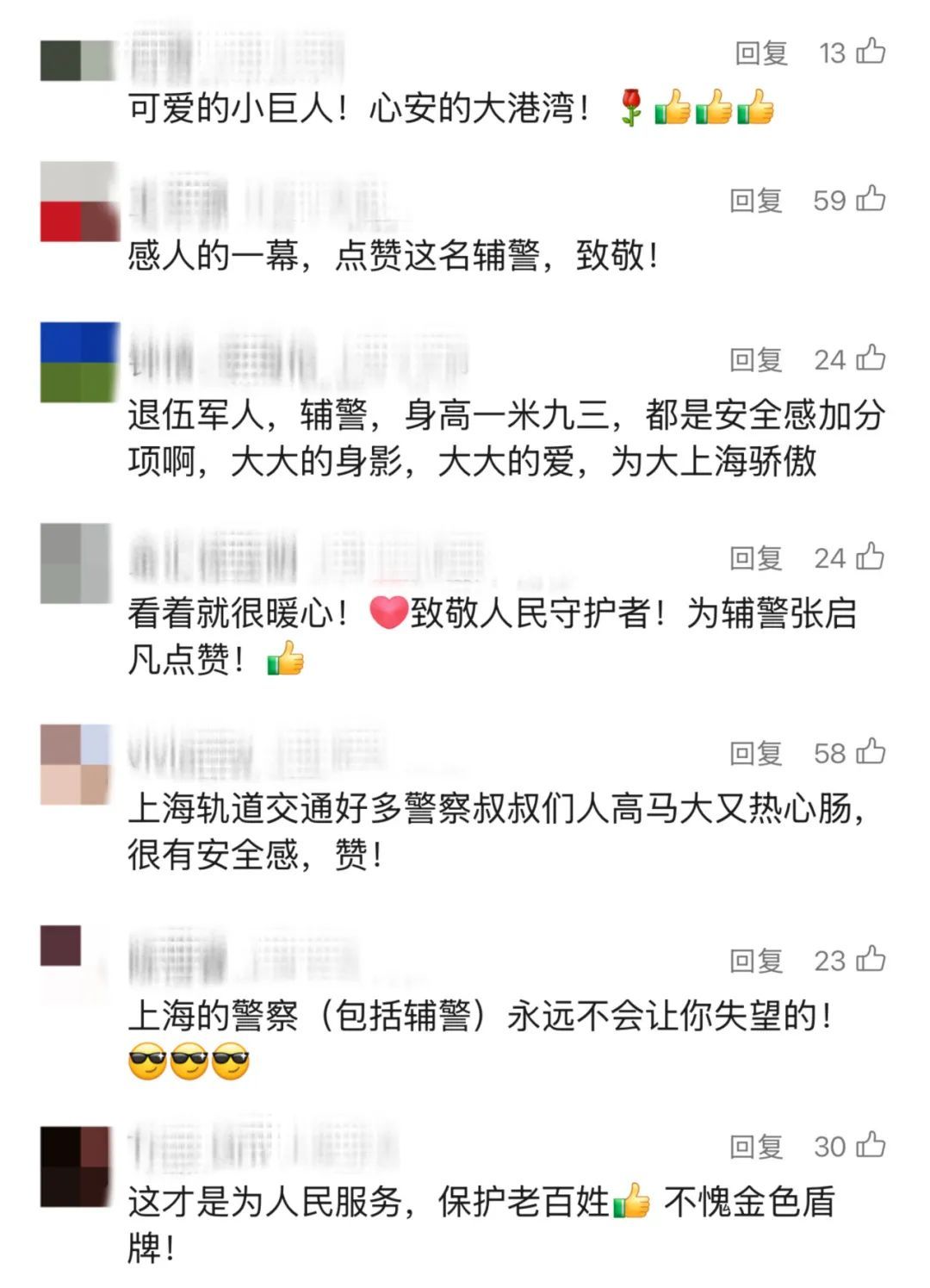This screenshot has width=930, height=1288.
Task: Like the comment '看着就很暖心！致敬人民守护者'
Action: [x=871, y=557]
